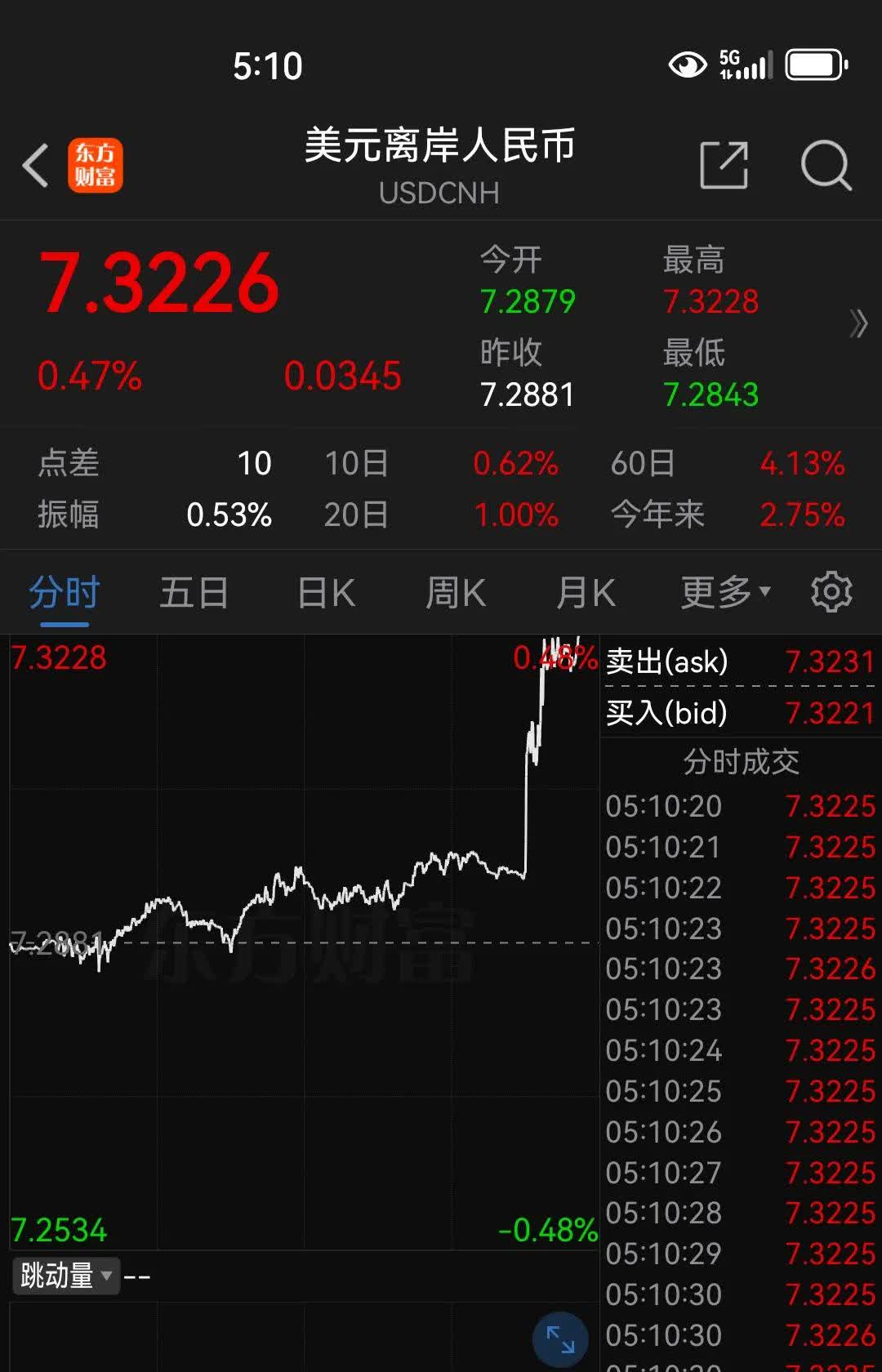
Task: Open the search magnifier
Action: tap(826, 165)
